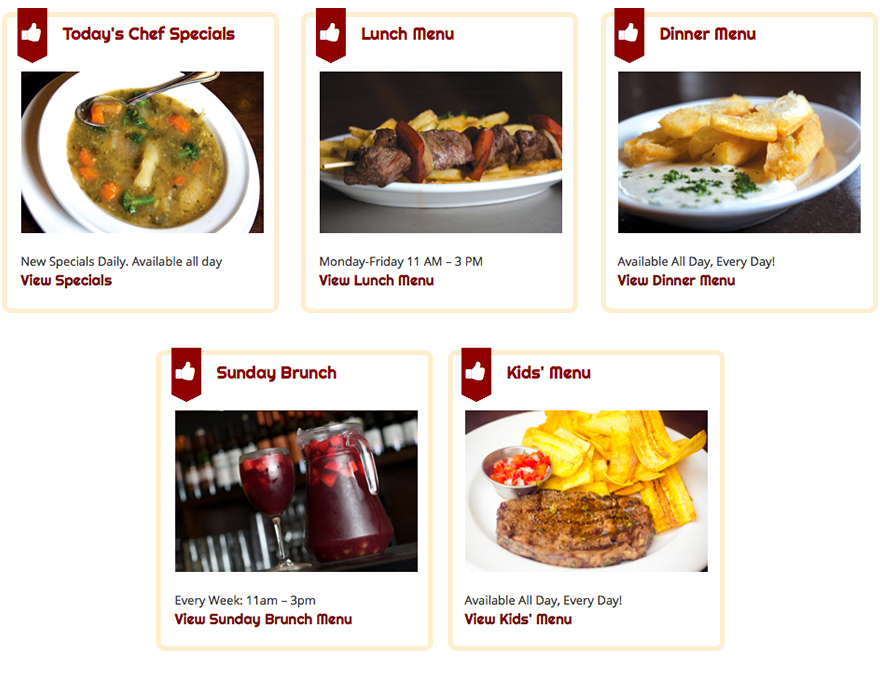This screenshot has width=880, height=700.
Task: Tap the View Dinner Menu link
Action: pyautogui.click(x=676, y=280)
